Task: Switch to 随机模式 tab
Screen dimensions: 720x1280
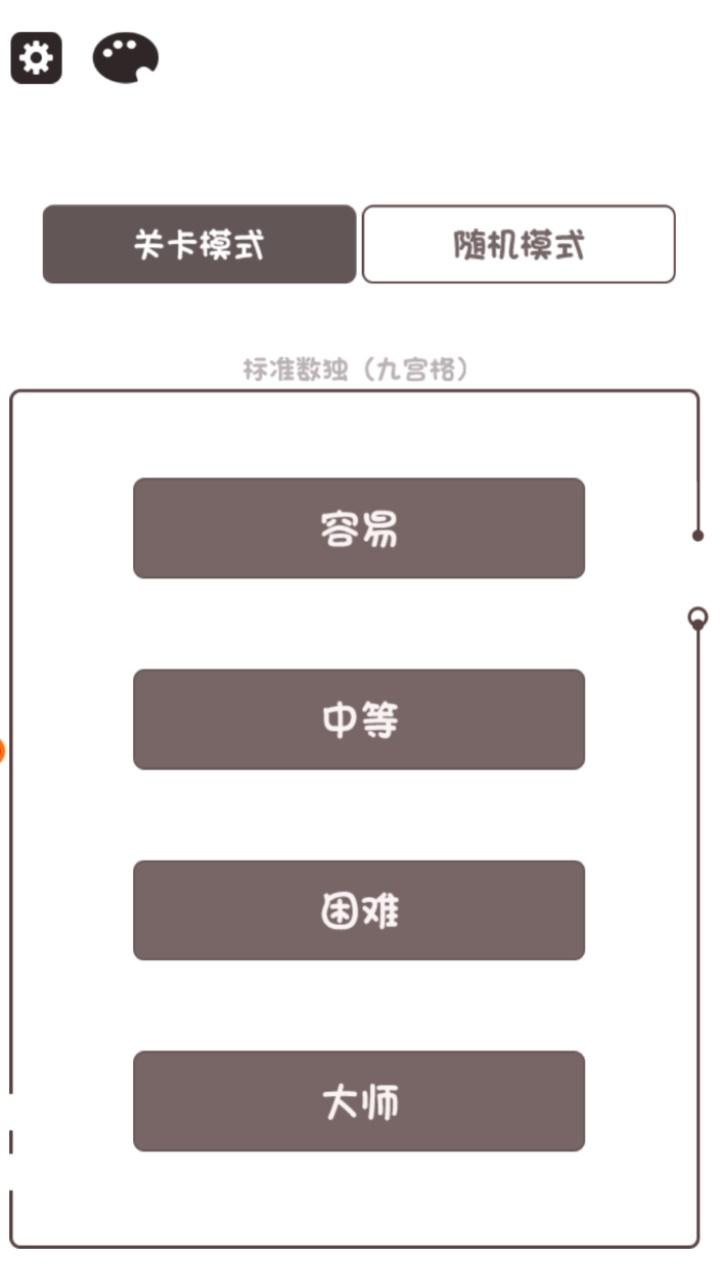Action: [518, 244]
